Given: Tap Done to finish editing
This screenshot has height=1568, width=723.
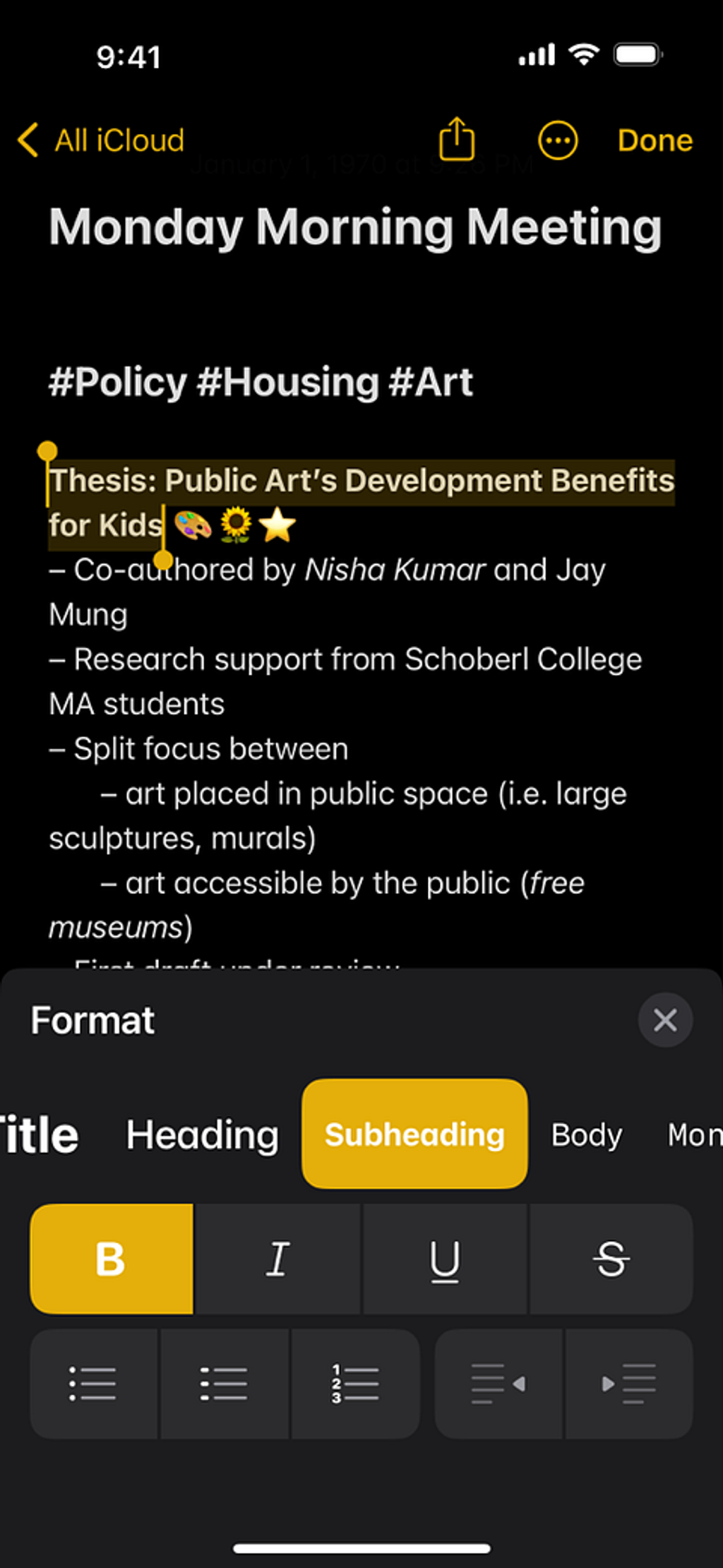Looking at the screenshot, I should [x=655, y=140].
